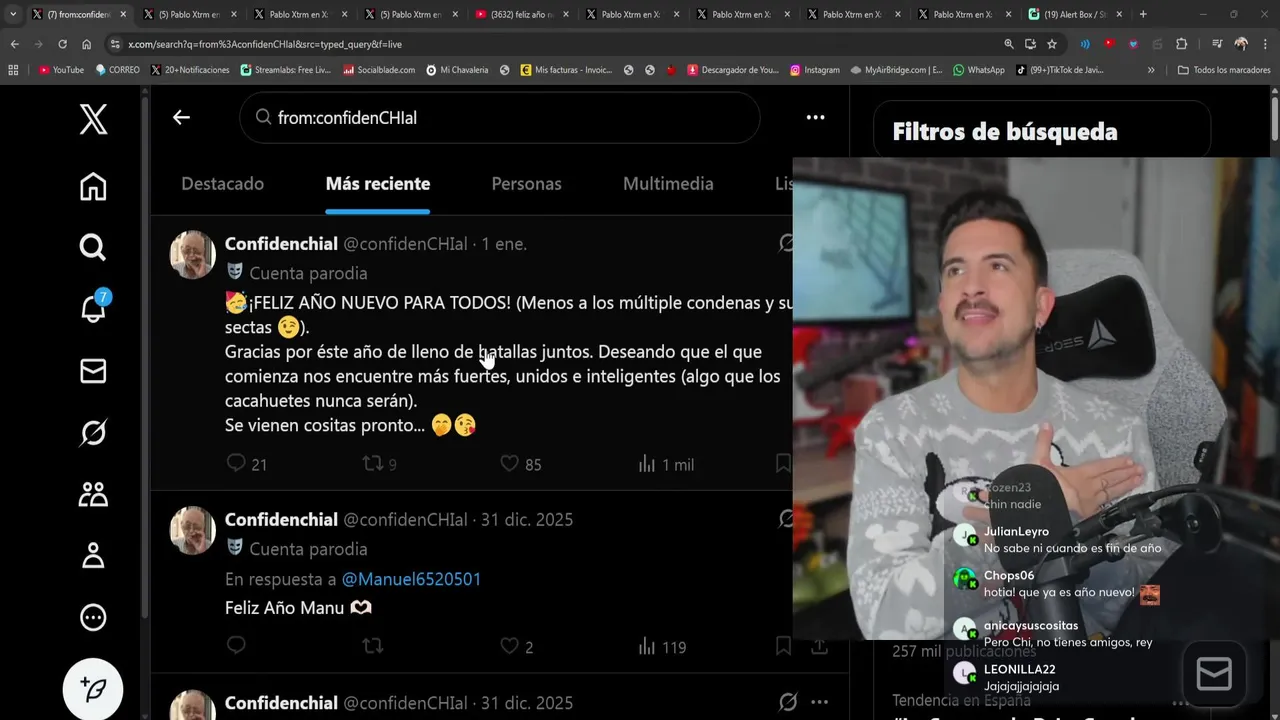Open the notifications bell

pos(93,309)
